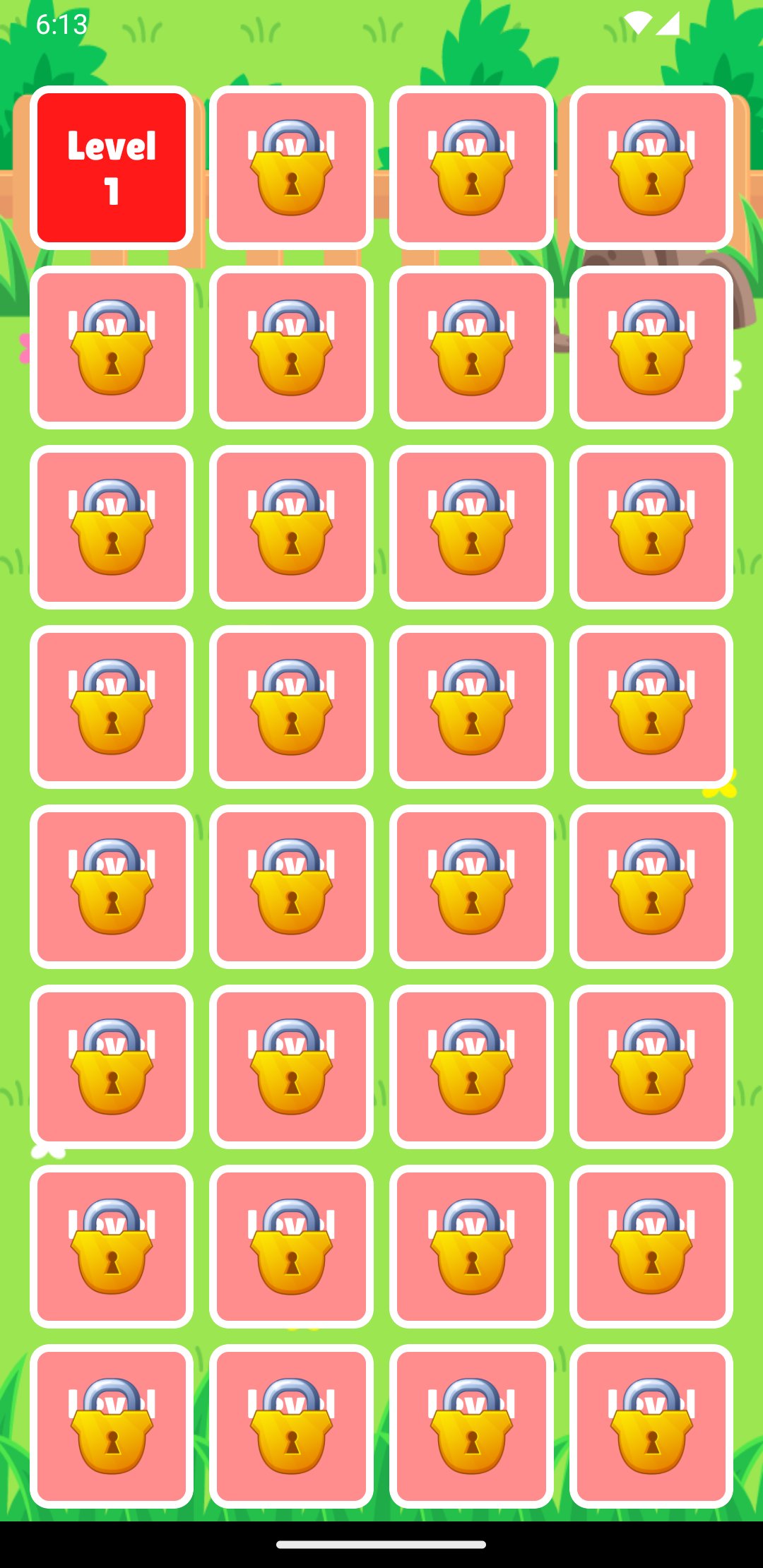Tap the Wi-Fi icon in the status bar
Viewport: 763px width, 1568px height.
(639, 23)
